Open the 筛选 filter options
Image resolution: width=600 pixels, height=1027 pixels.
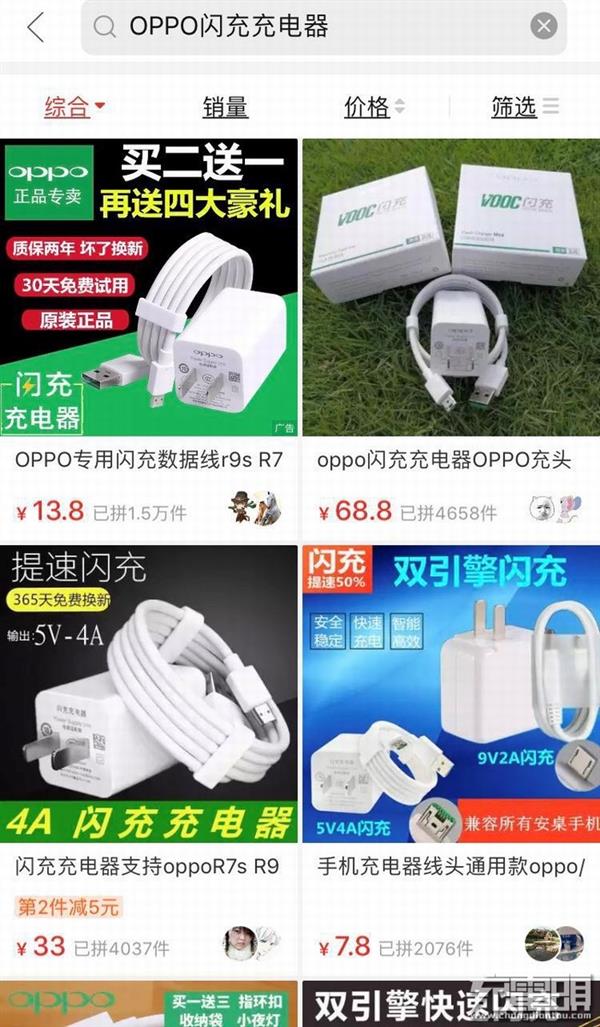[x=524, y=107]
